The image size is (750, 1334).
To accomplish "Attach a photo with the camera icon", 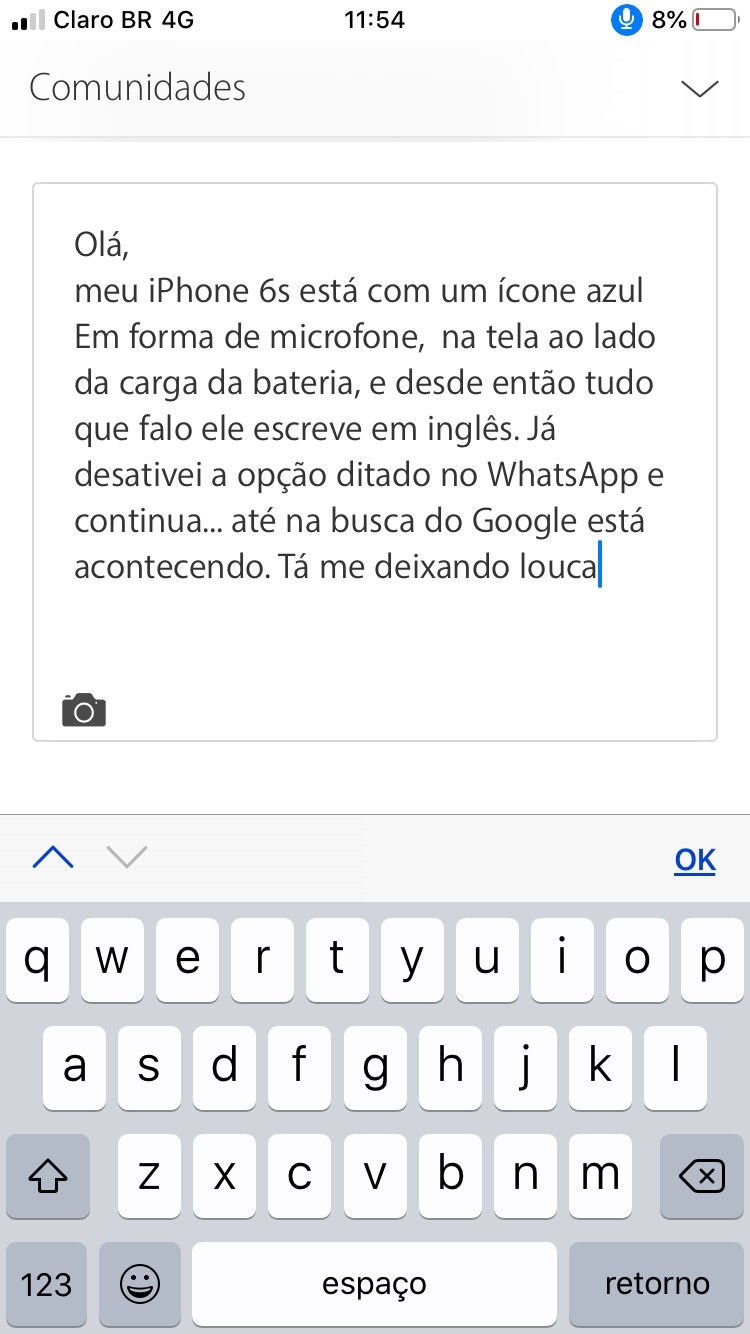I will pos(84,709).
